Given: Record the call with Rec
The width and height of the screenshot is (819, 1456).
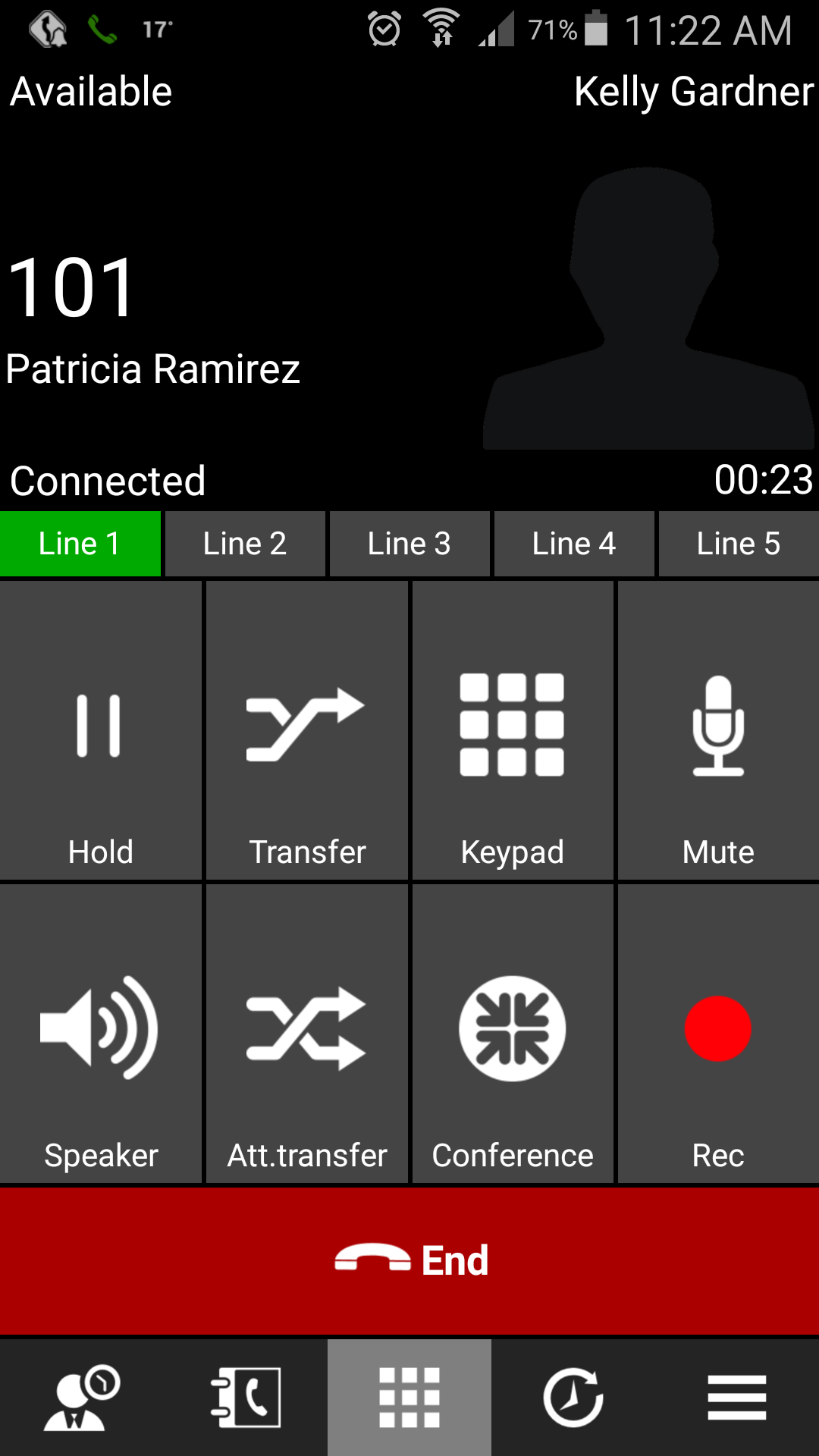Looking at the screenshot, I should click(x=718, y=1034).
